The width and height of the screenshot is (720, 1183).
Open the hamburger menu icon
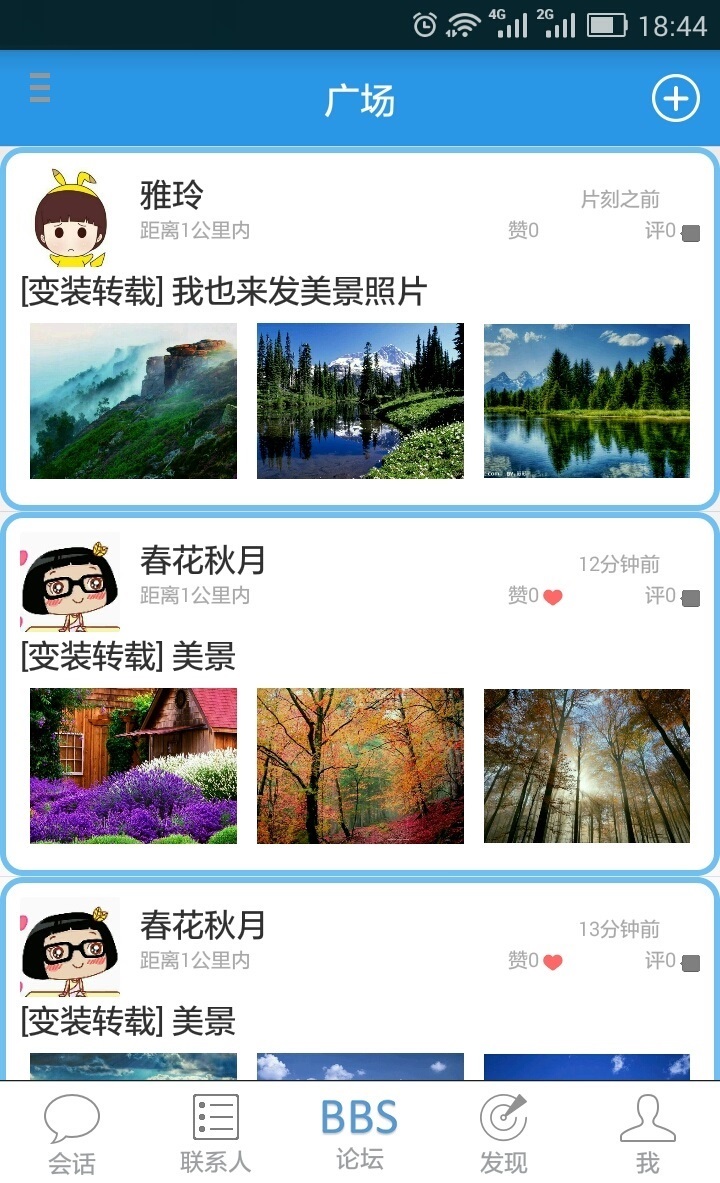(39, 89)
